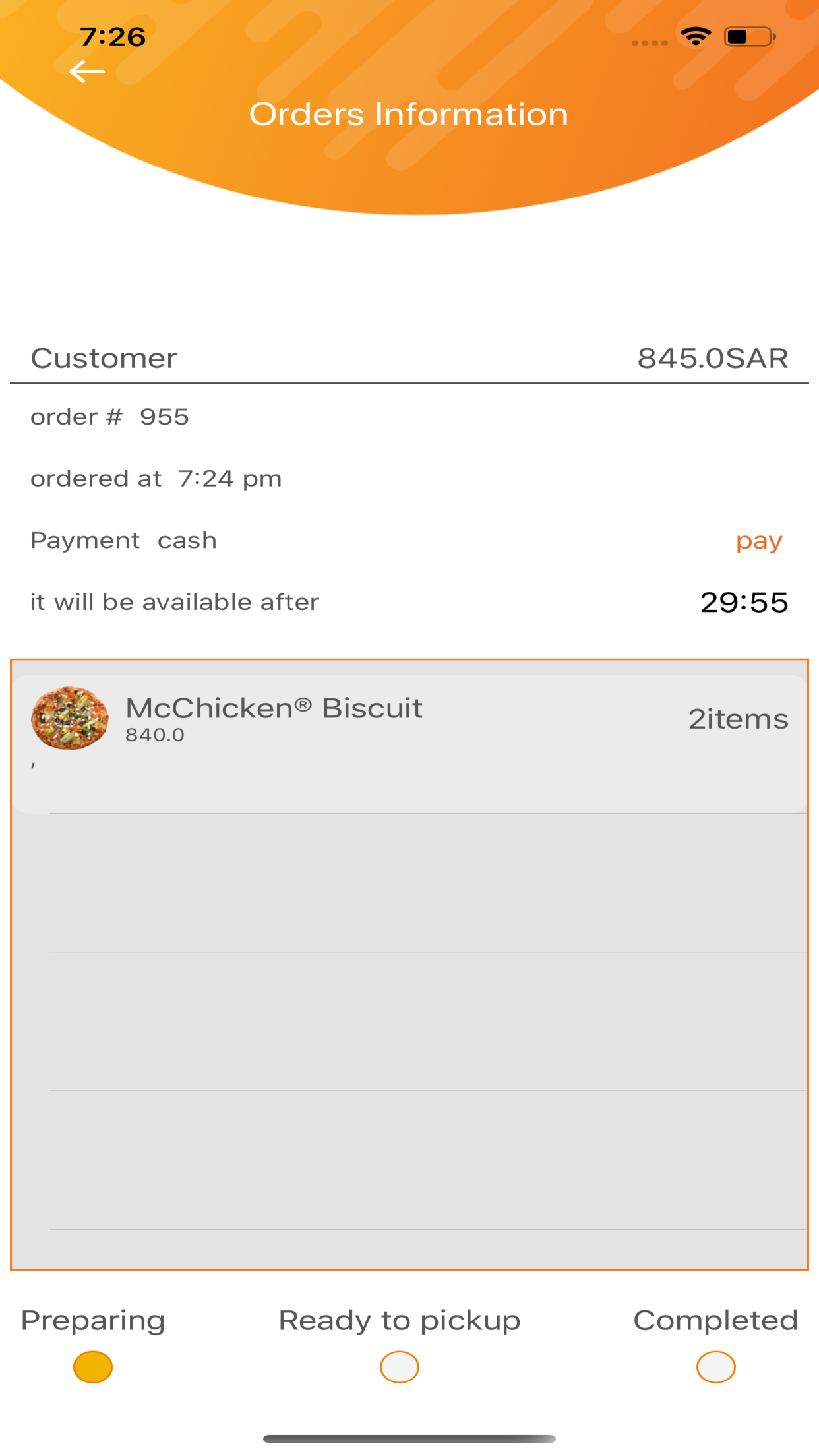
Task: Mark order as Ready to pickup
Action: coord(400,1366)
